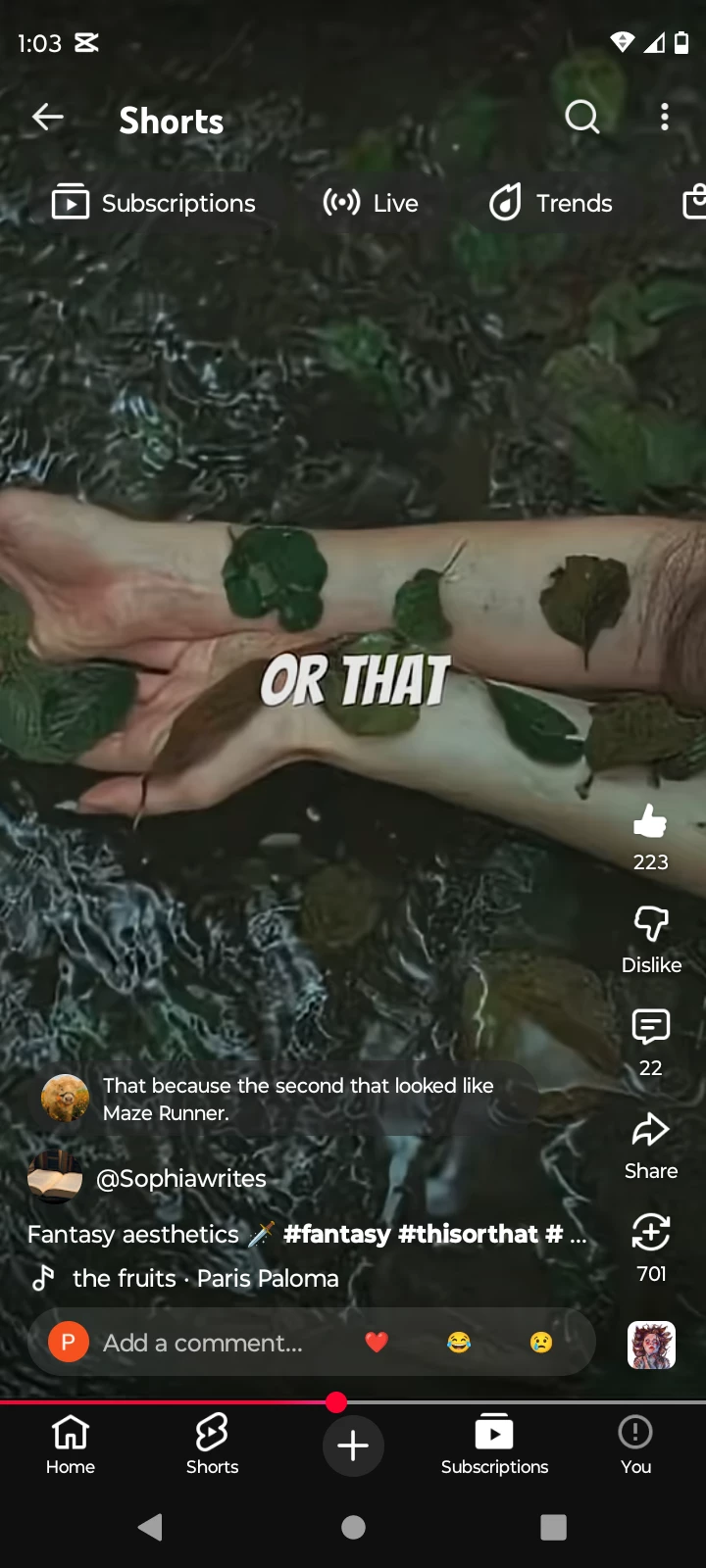This screenshot has height=1568, width=706.
Task: Select the Live chip
Action: coord(371,203)
